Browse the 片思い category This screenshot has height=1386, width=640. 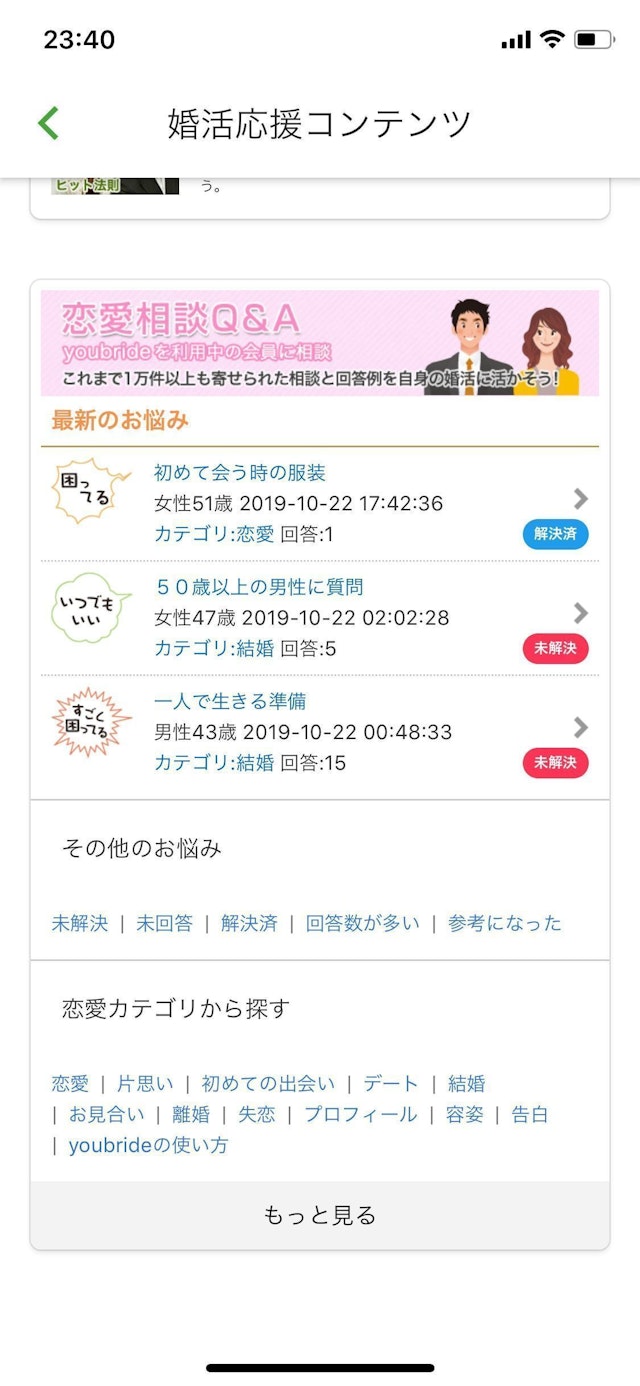point(145,1083)
